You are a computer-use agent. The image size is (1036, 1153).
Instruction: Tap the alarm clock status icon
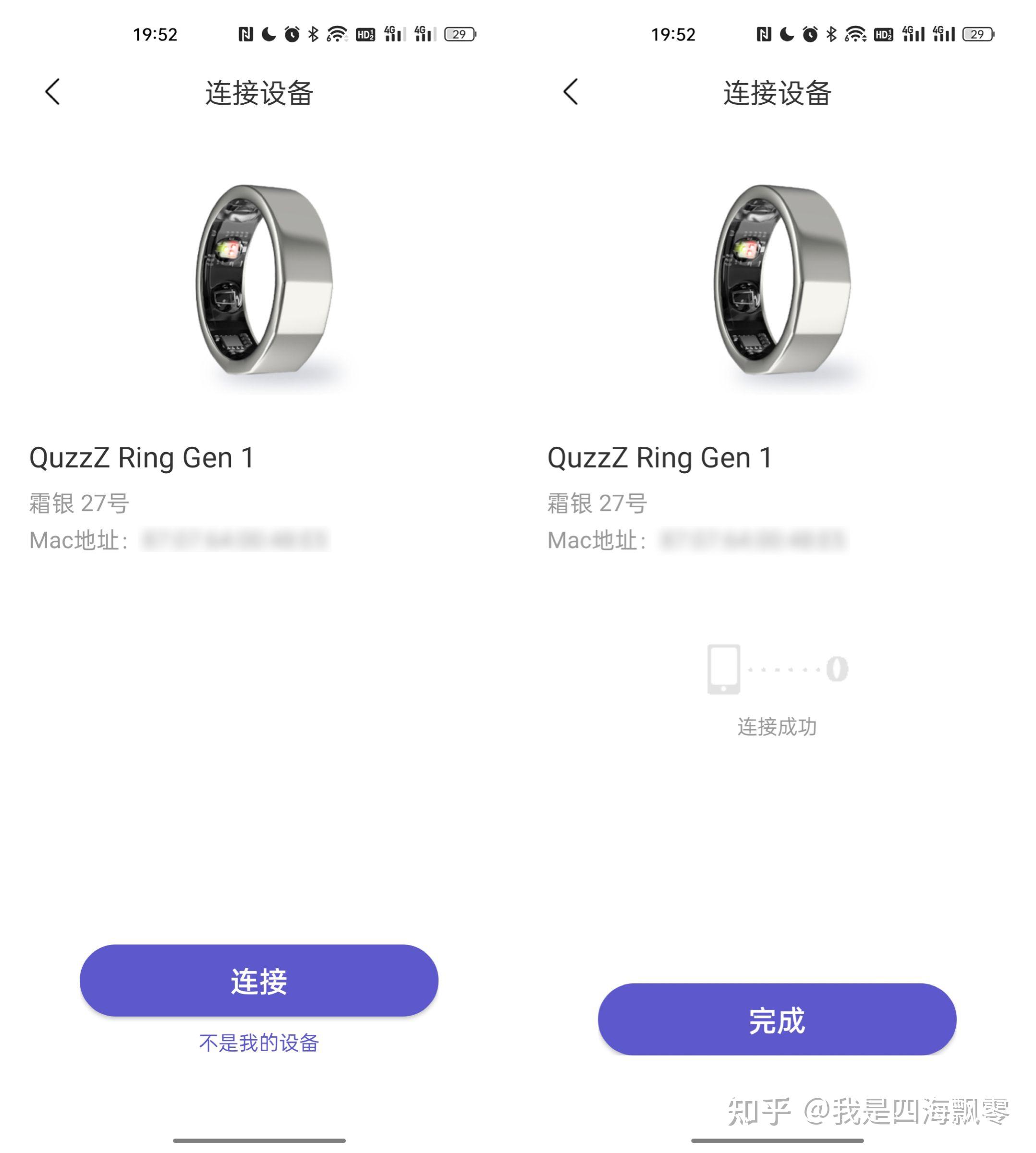(291, 34)
